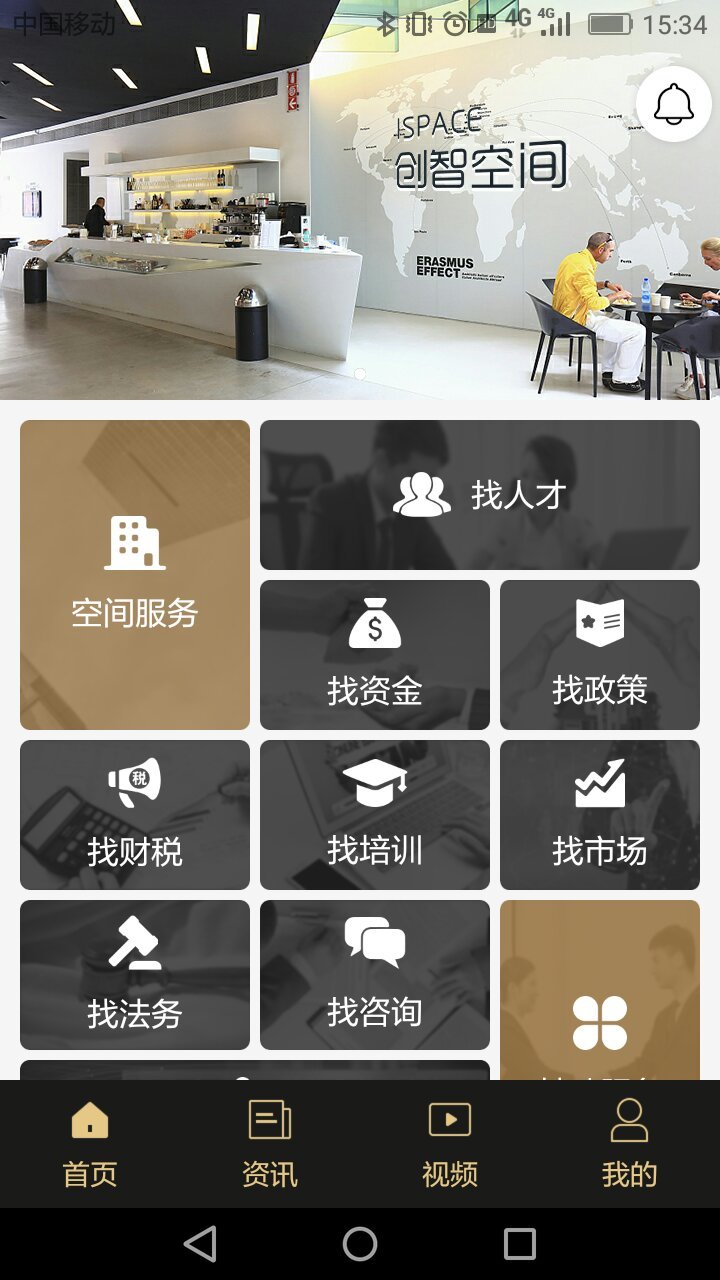Select the 找资金 tile
This screenshot has width=720, height=1280.
pos(375,655)
